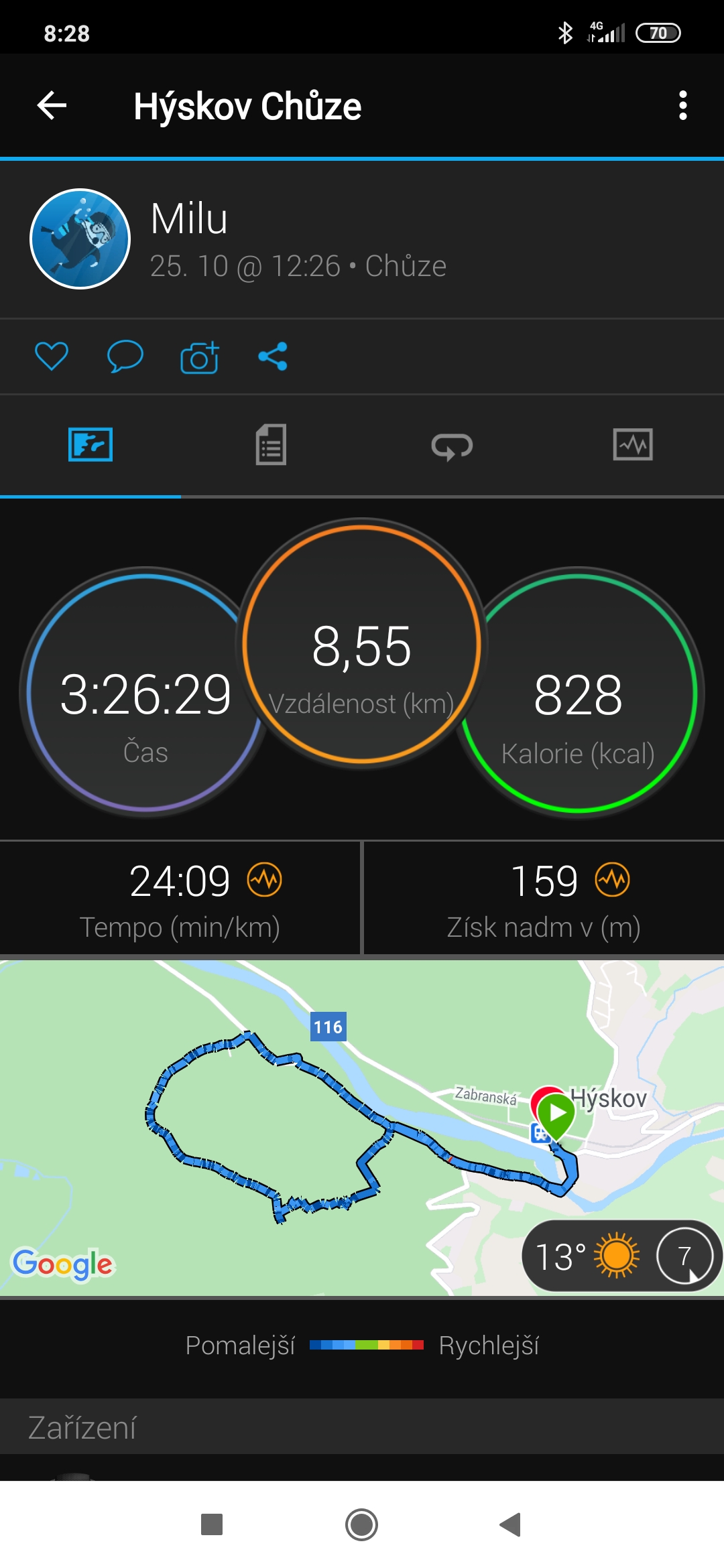Open the route map around Hýskov
Screen dimensions: 724x1568
coord(362,1128)
